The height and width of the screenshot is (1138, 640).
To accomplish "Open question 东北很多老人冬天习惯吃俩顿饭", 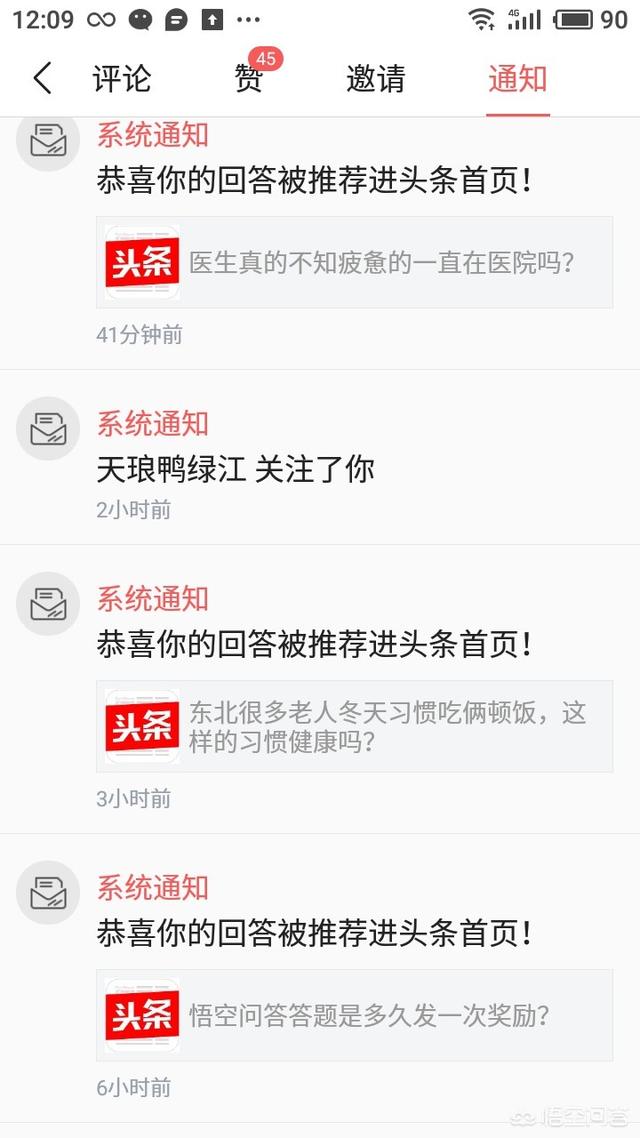I will tap(355, 727).
